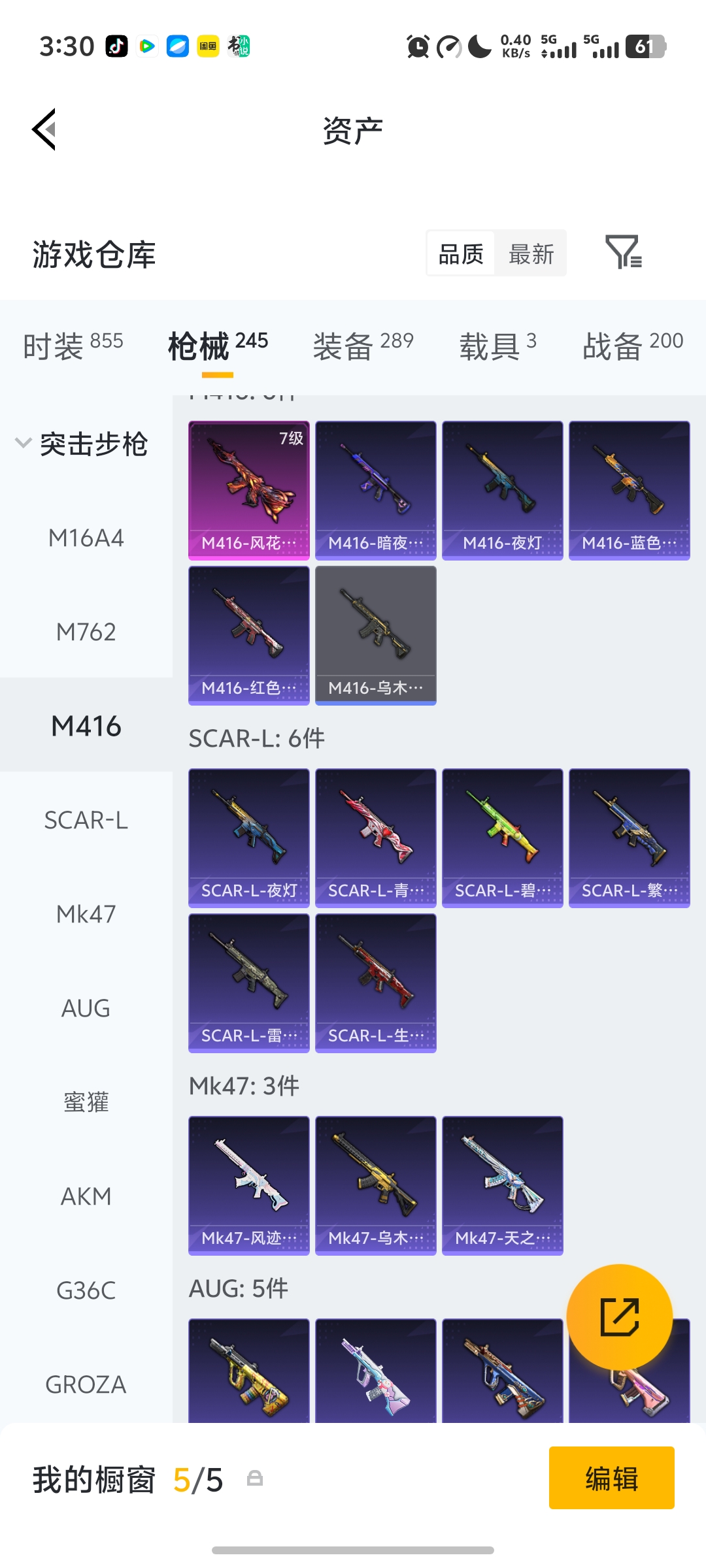Viewport: 706px width, 1568px height.
Task: View the Mk47-乌木 skin
Action: (x=375, y=1185)
